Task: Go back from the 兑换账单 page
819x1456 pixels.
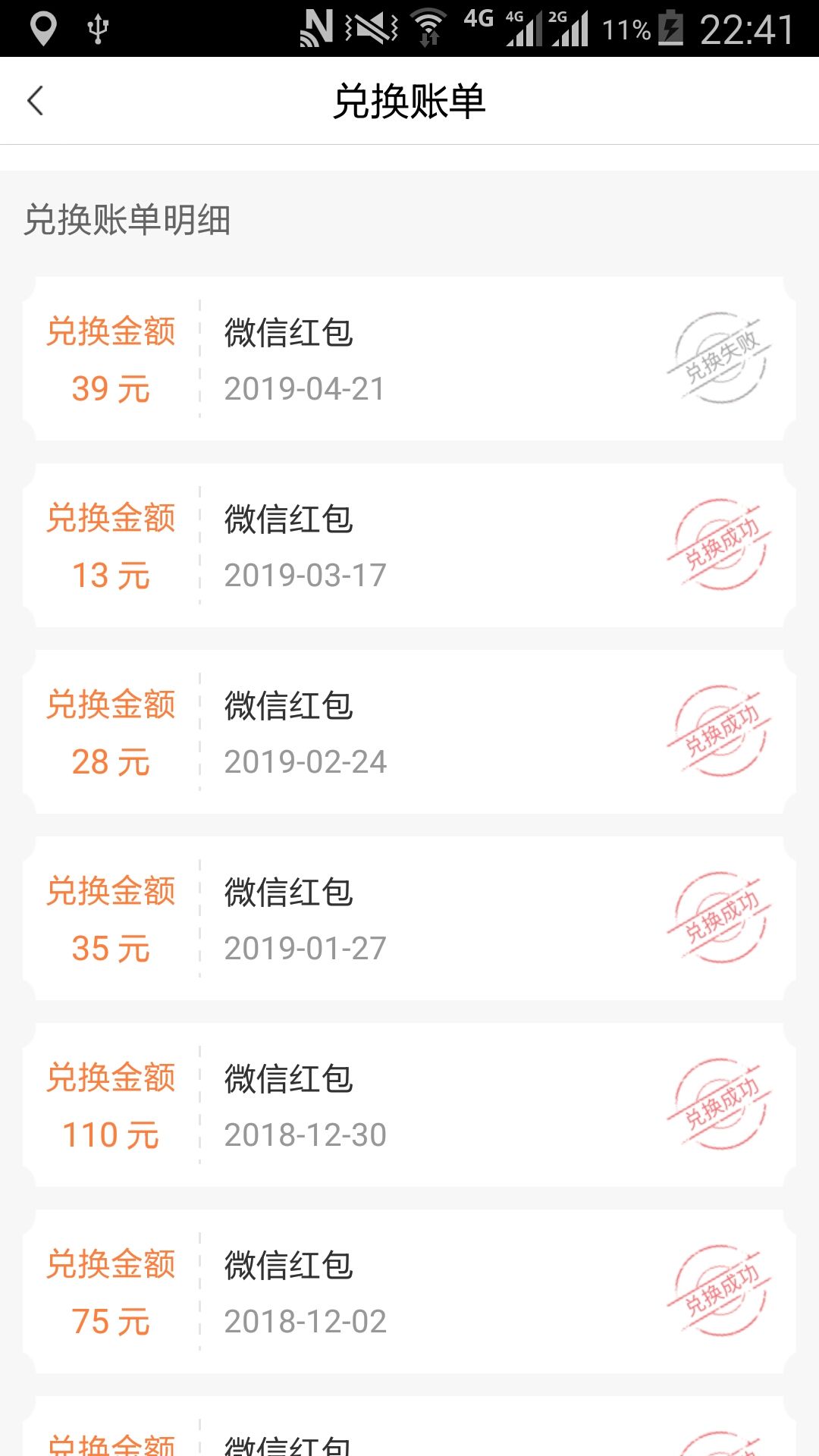Action: 36,101
